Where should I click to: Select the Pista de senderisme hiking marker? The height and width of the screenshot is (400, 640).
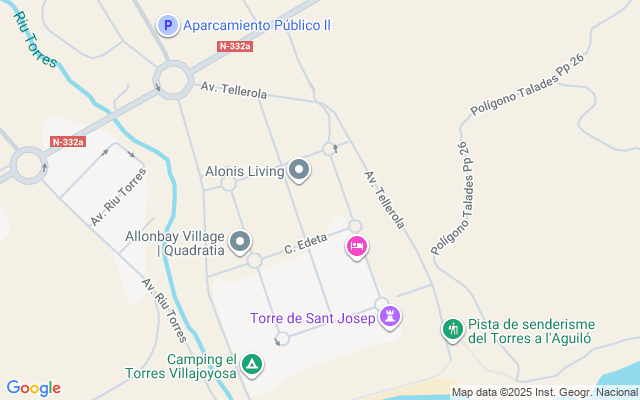point(453,328)
